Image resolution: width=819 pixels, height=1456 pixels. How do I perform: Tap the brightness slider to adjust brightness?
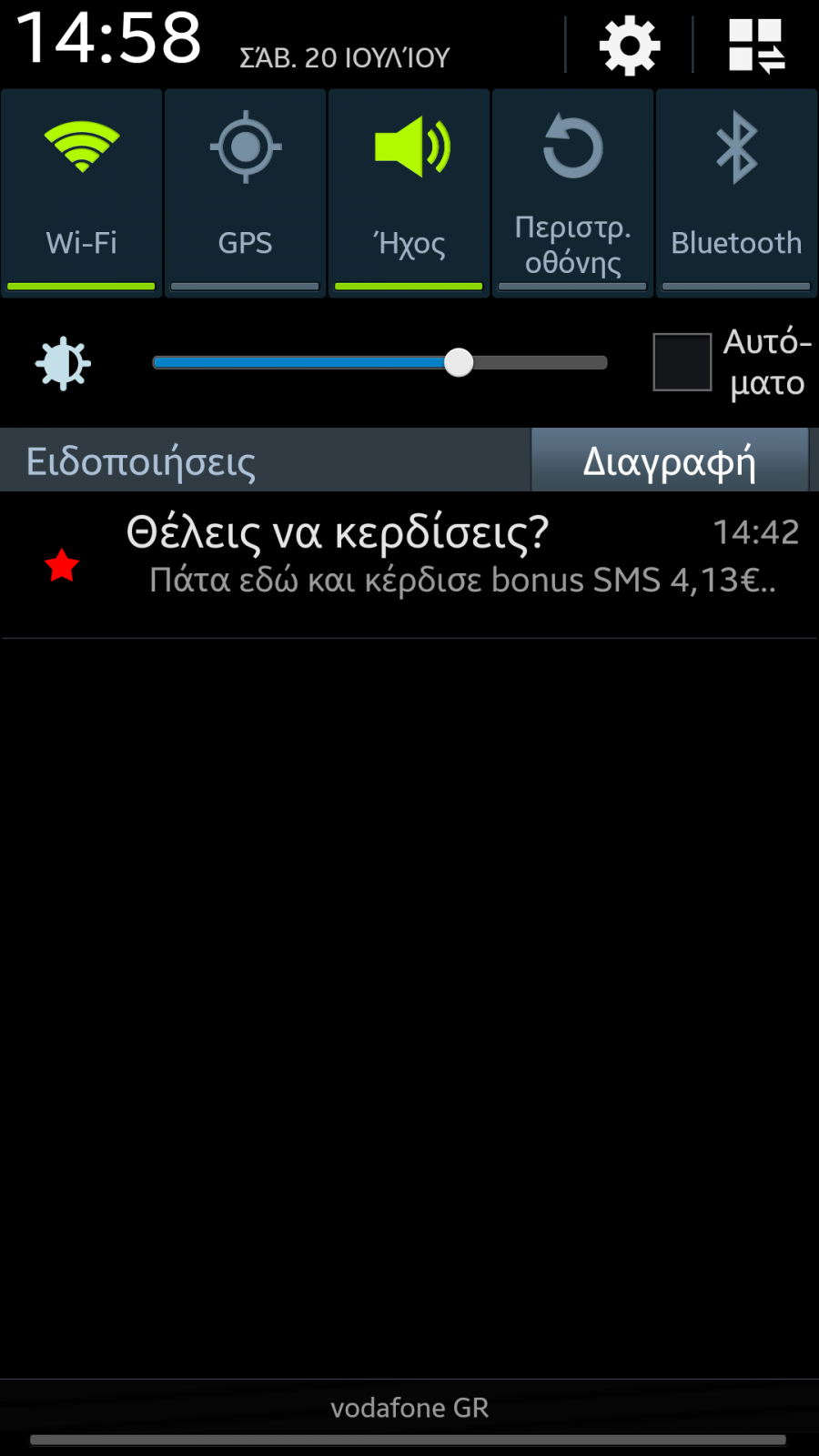[x=379, y=362]
